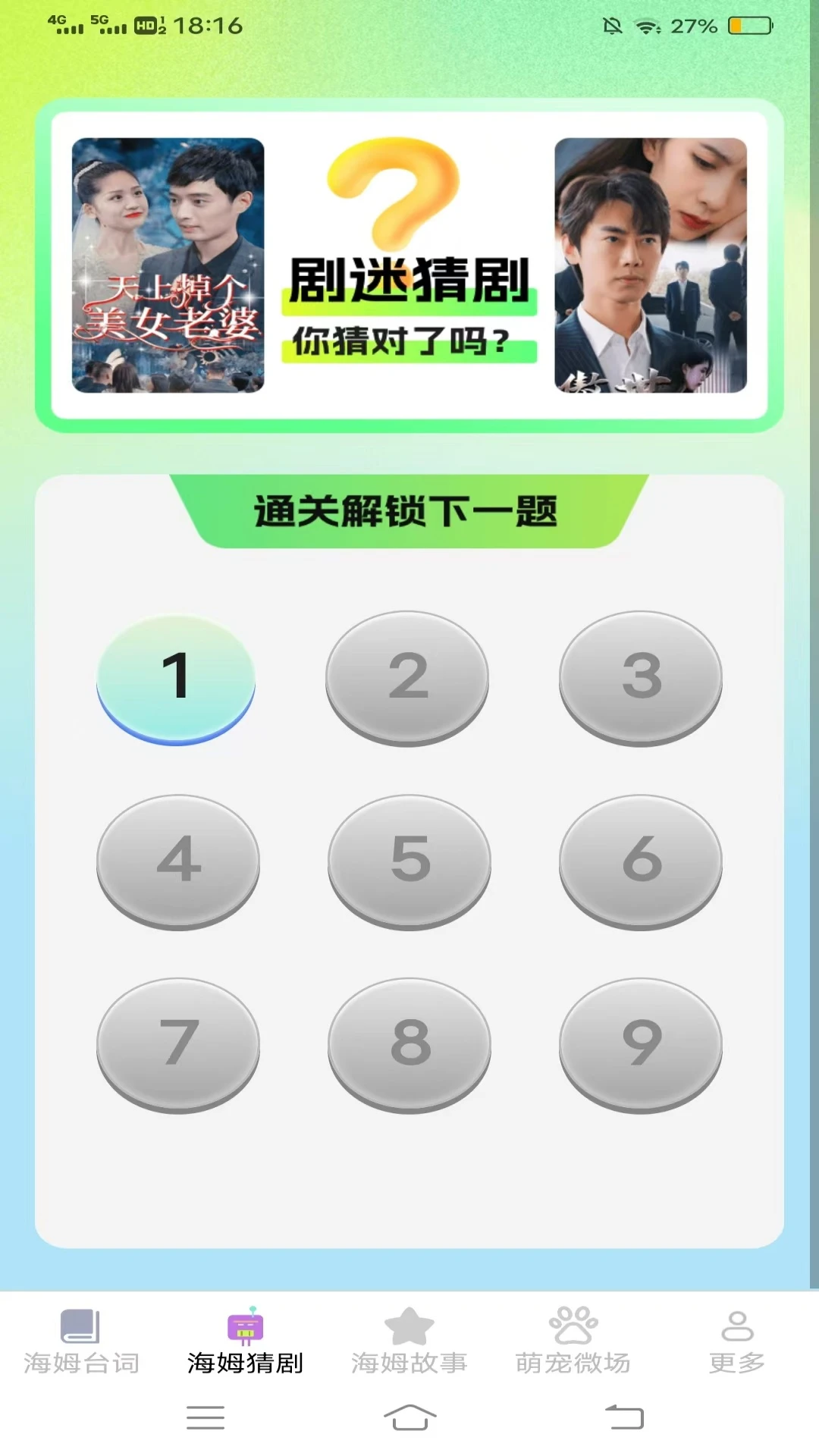Choose level 9 button
Screen dimensions: 819x1456
click(x=641, y=1044)
